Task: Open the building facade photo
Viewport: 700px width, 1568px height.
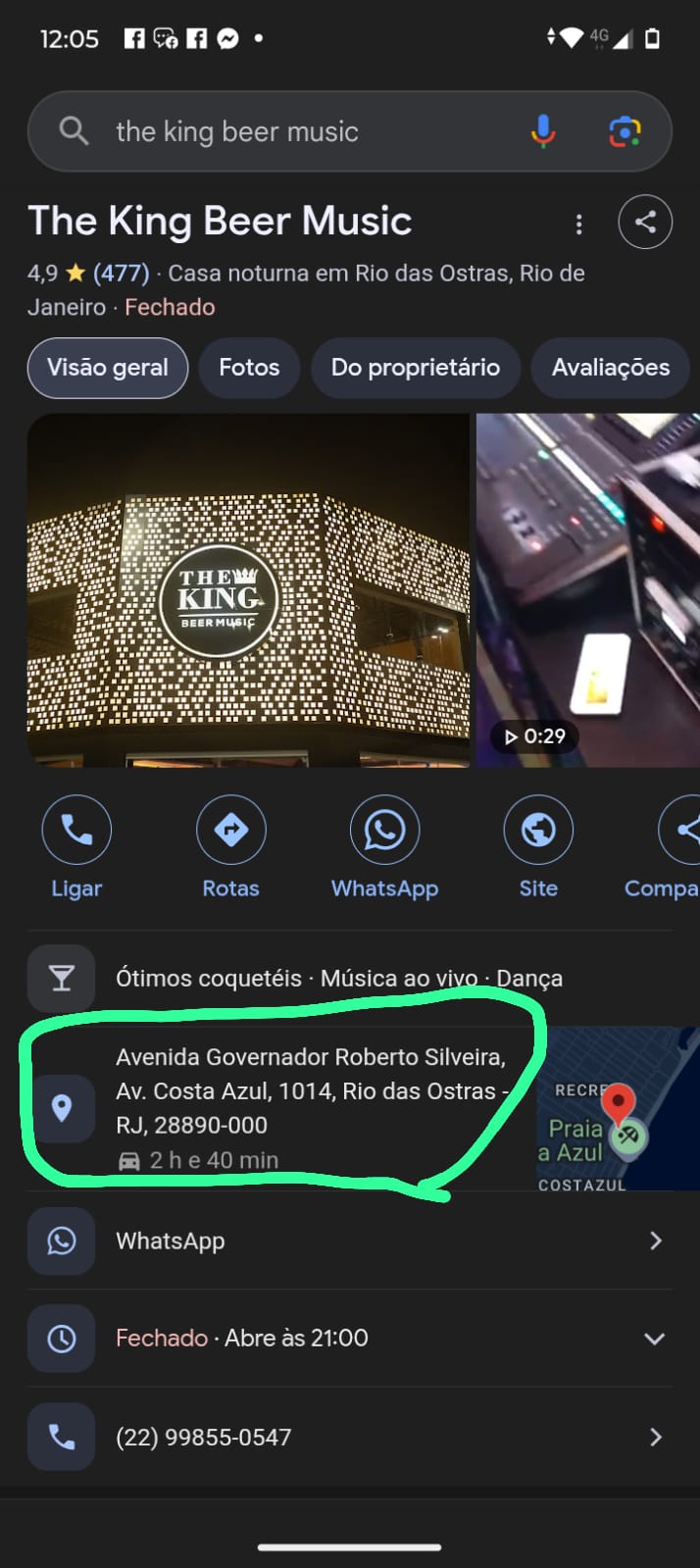Action: click(x=248, y=588)
